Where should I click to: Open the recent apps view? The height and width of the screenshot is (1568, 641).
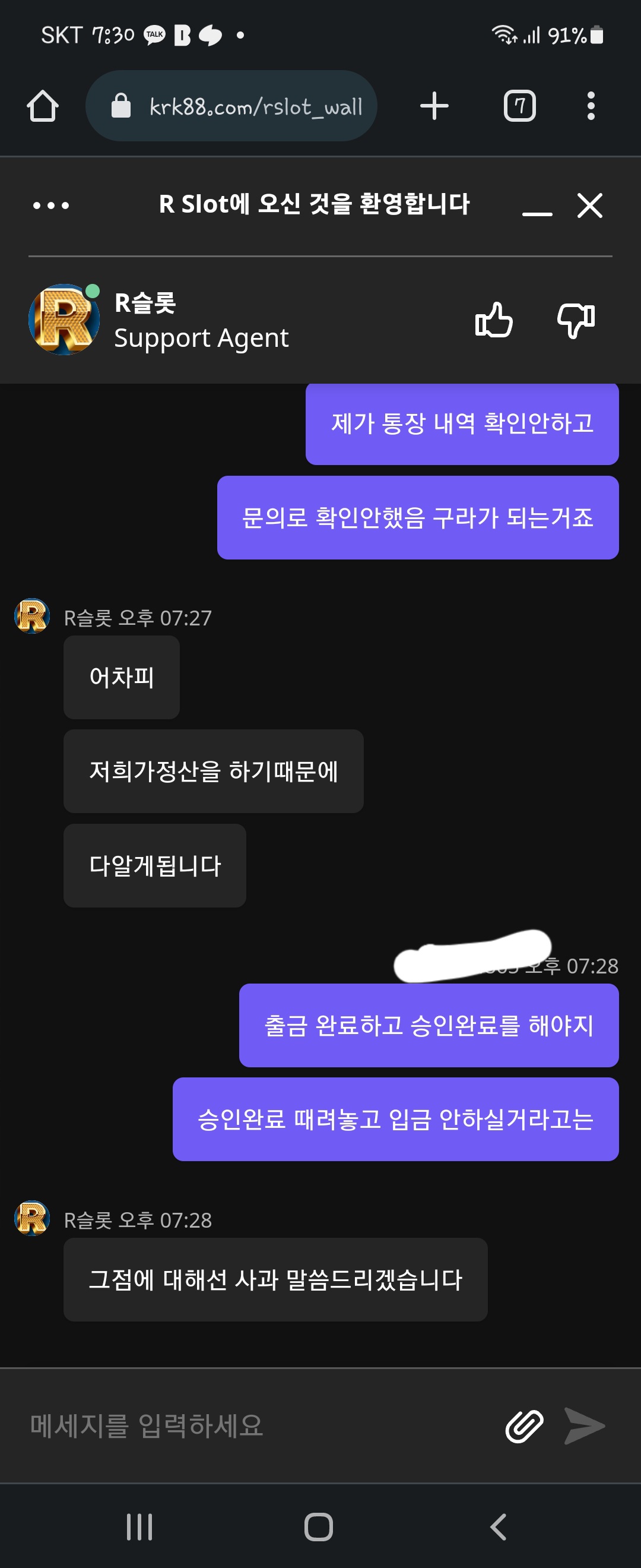(139, 1526)
